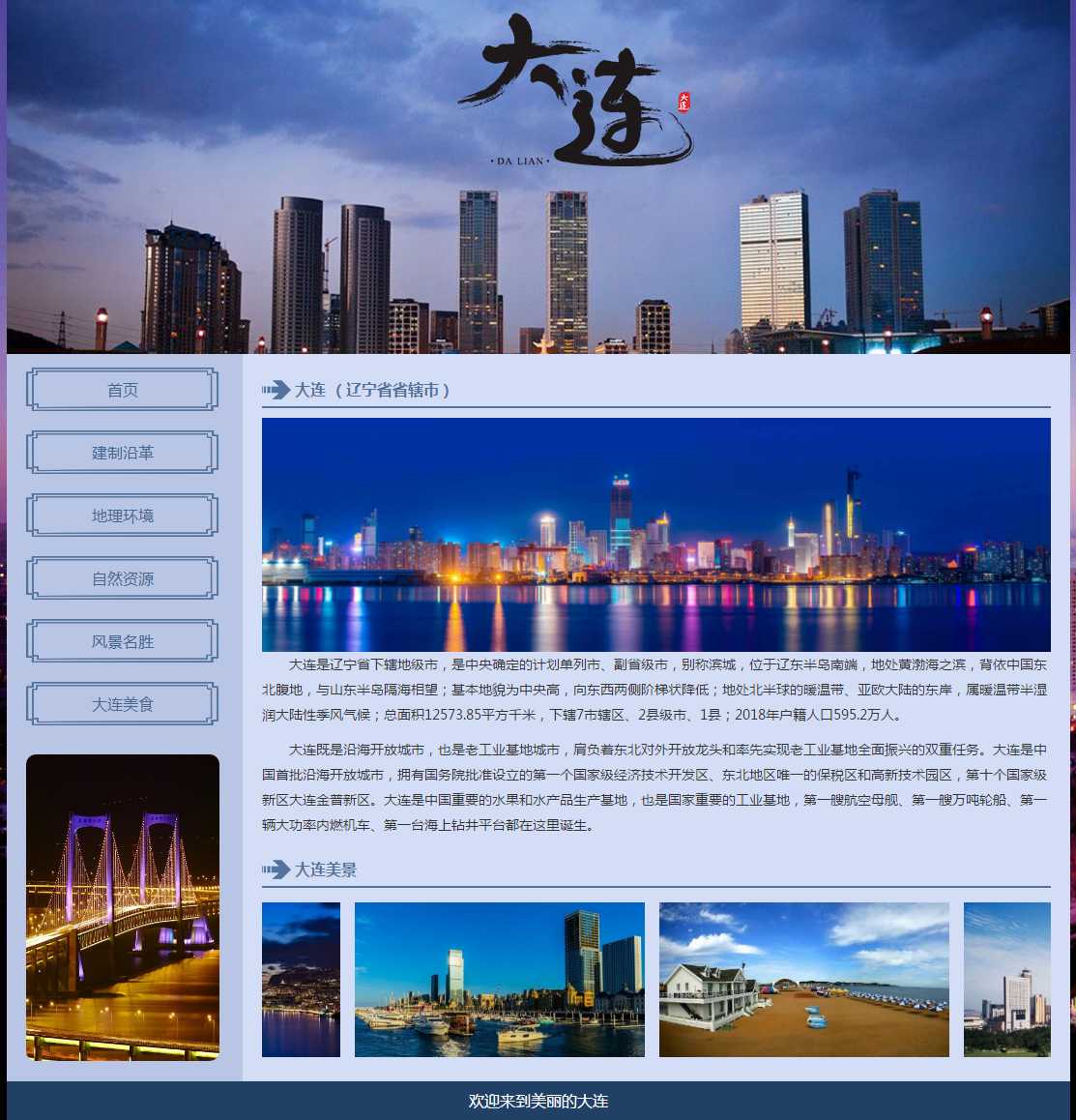Open the 首页 navigation button
The width and height of the screenshot is (1076, 1120).
click(123, 390)
